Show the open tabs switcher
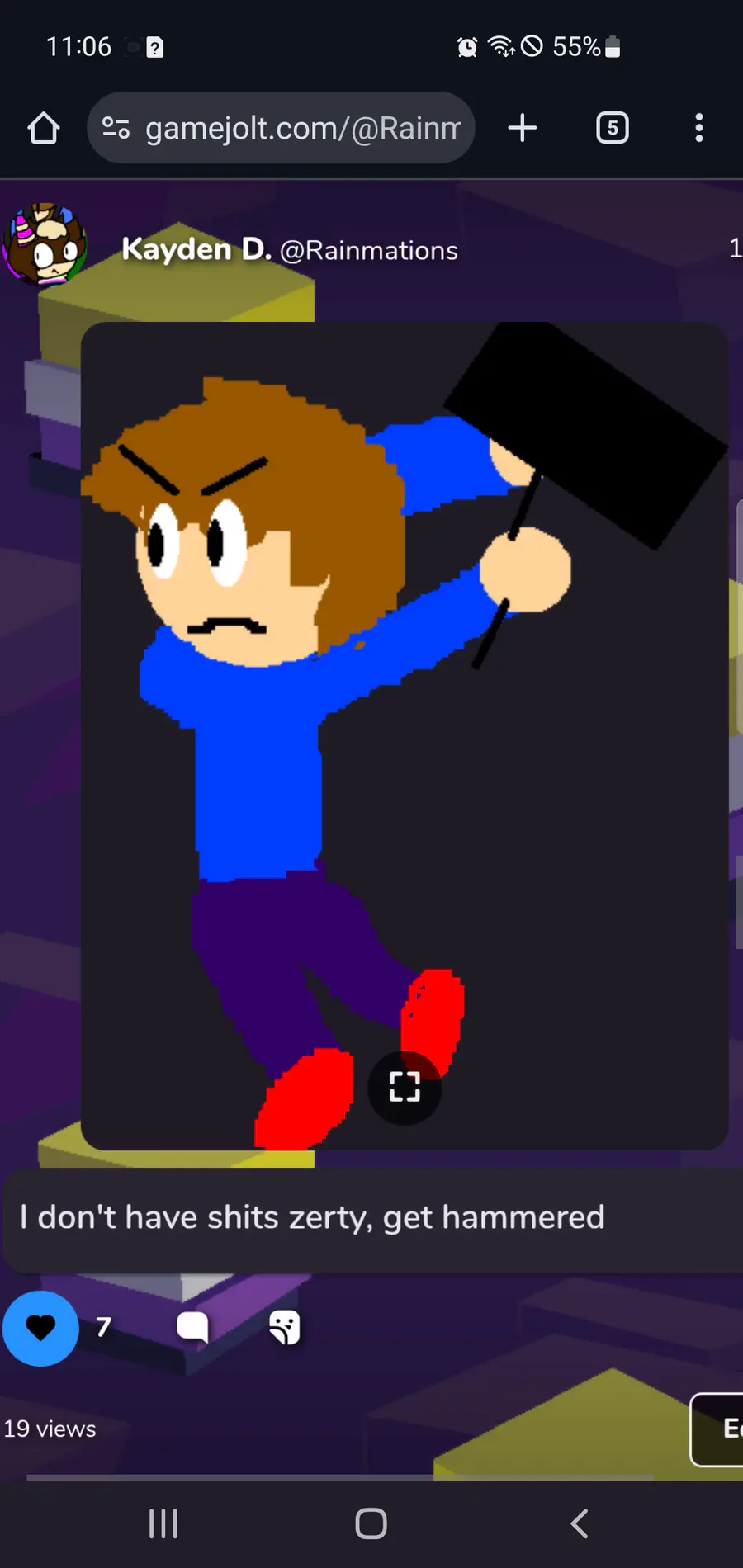The width and height of the screenshot is (743, 1568). tap(612, 128)
